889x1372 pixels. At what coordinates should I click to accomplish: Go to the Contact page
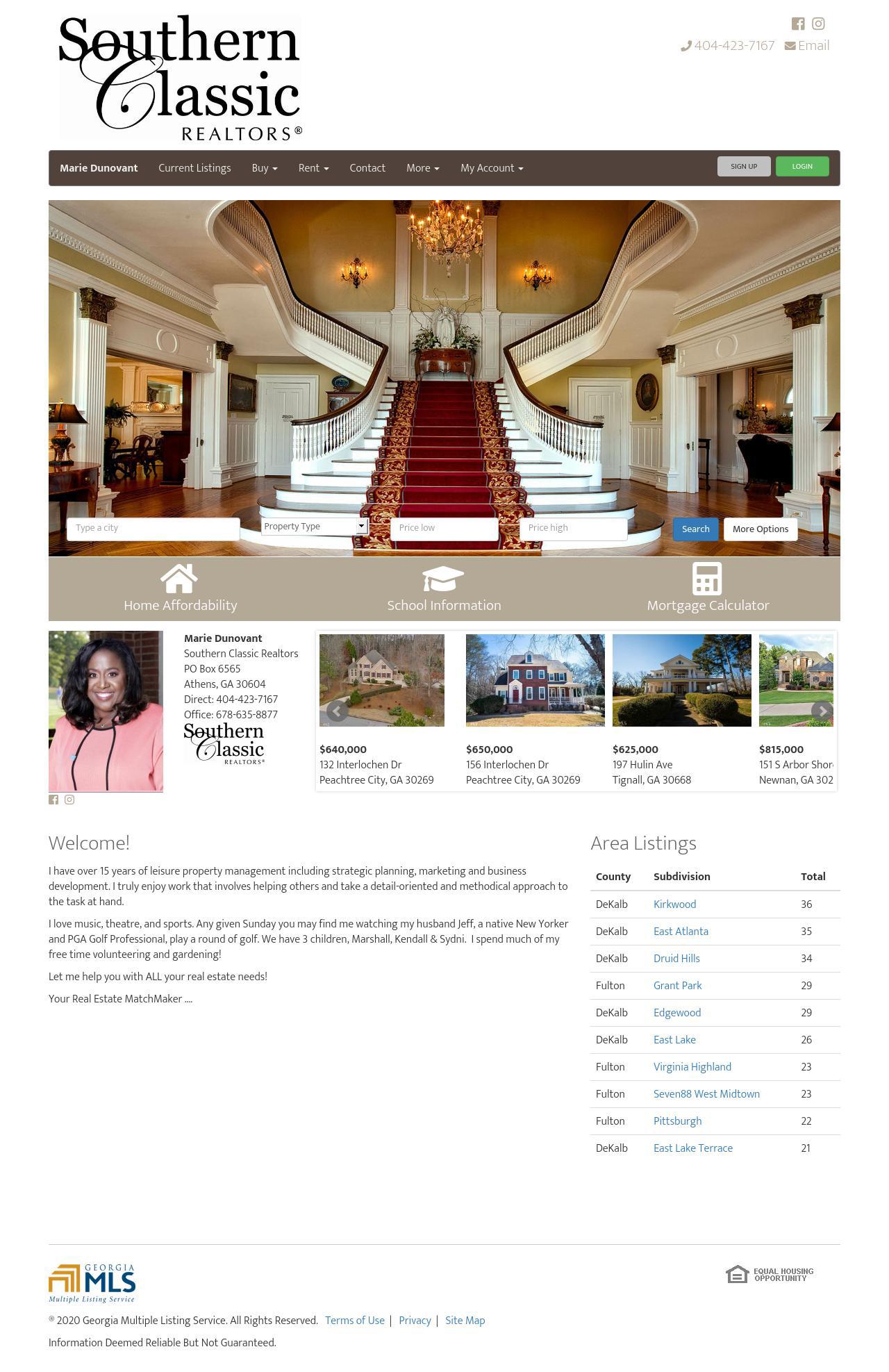pos(367,168)
